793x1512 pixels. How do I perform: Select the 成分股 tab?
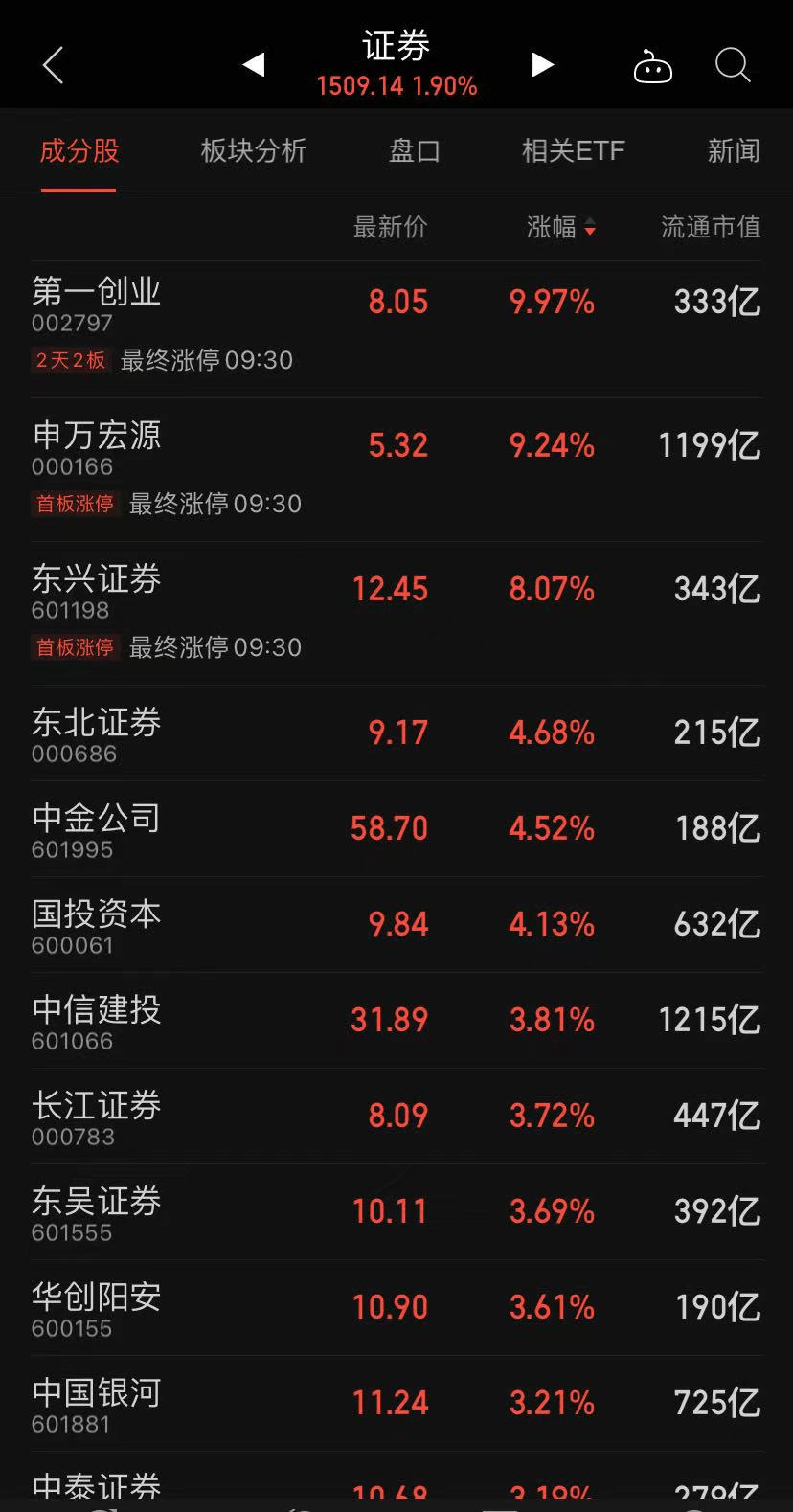click(79, 150)
